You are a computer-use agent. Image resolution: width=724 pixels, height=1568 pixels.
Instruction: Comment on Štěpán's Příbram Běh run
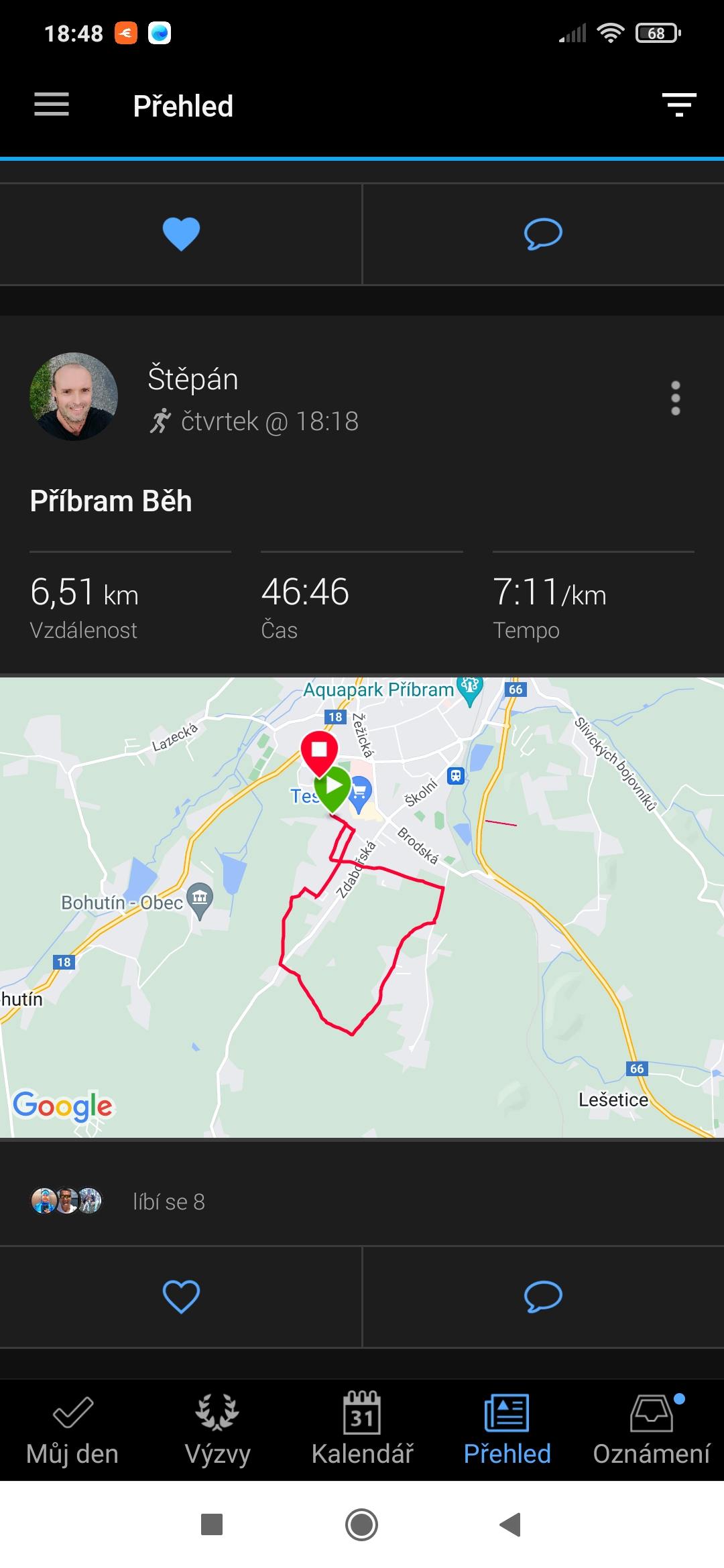coord(543,1297)
